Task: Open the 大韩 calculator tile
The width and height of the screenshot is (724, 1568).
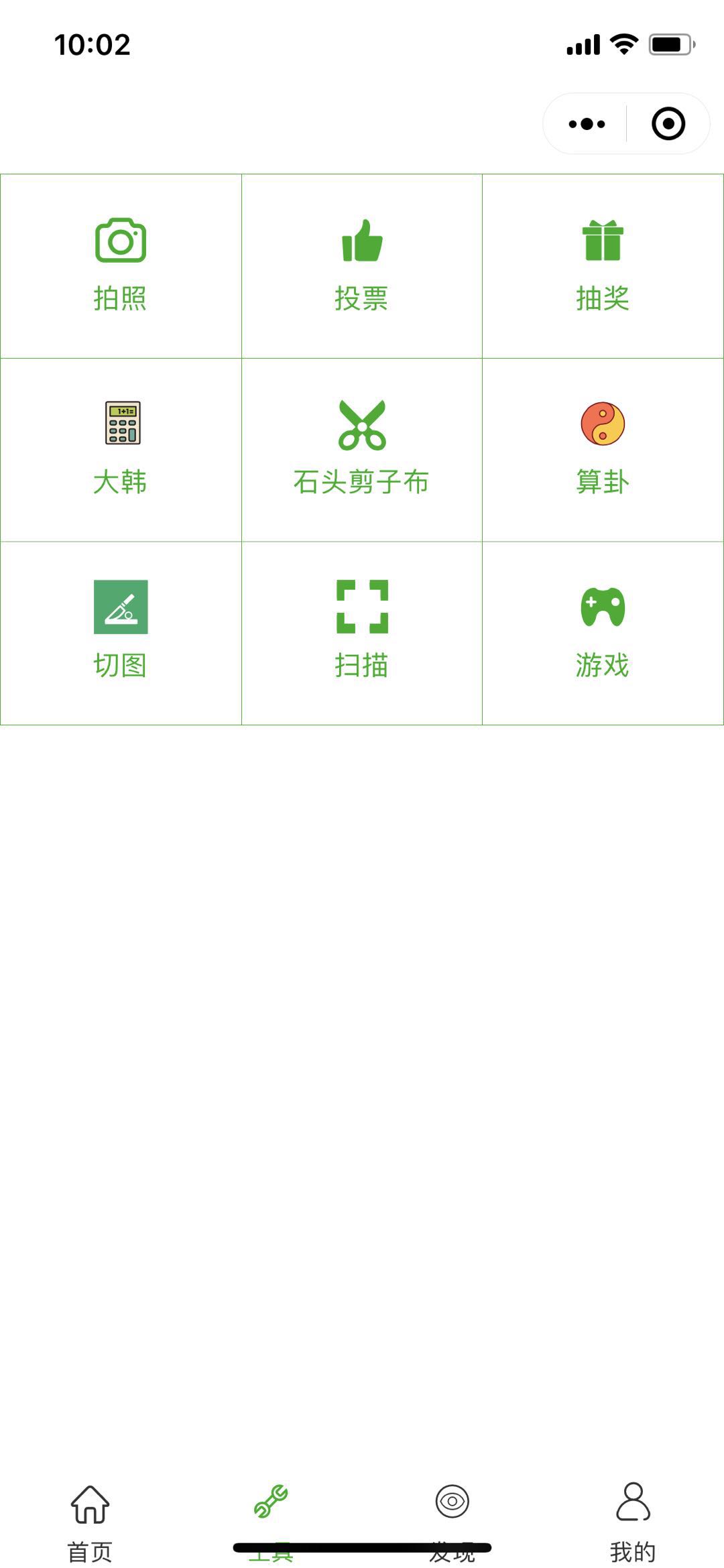Action: pyautogui.click(x=121, y=449)
